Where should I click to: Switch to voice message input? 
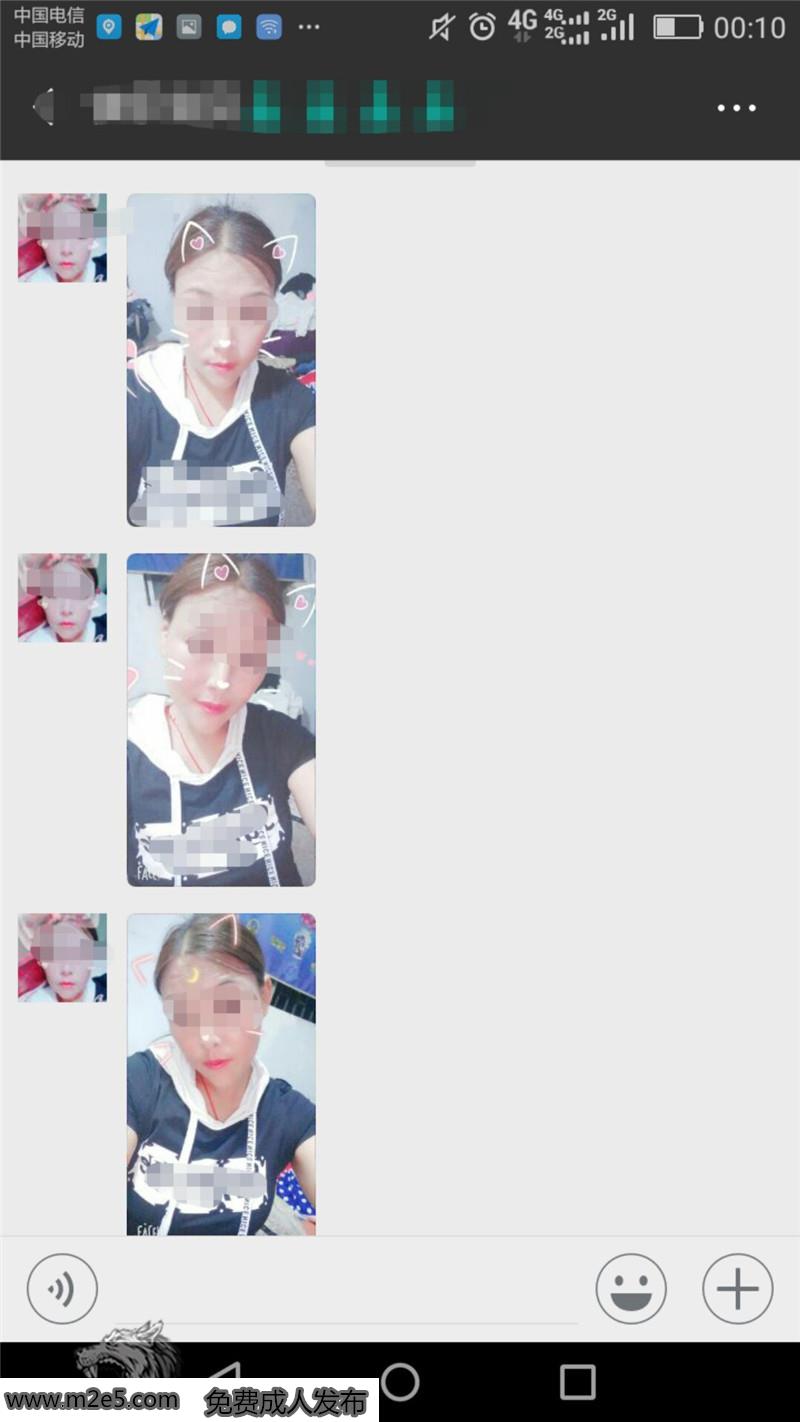[62, 1289]
